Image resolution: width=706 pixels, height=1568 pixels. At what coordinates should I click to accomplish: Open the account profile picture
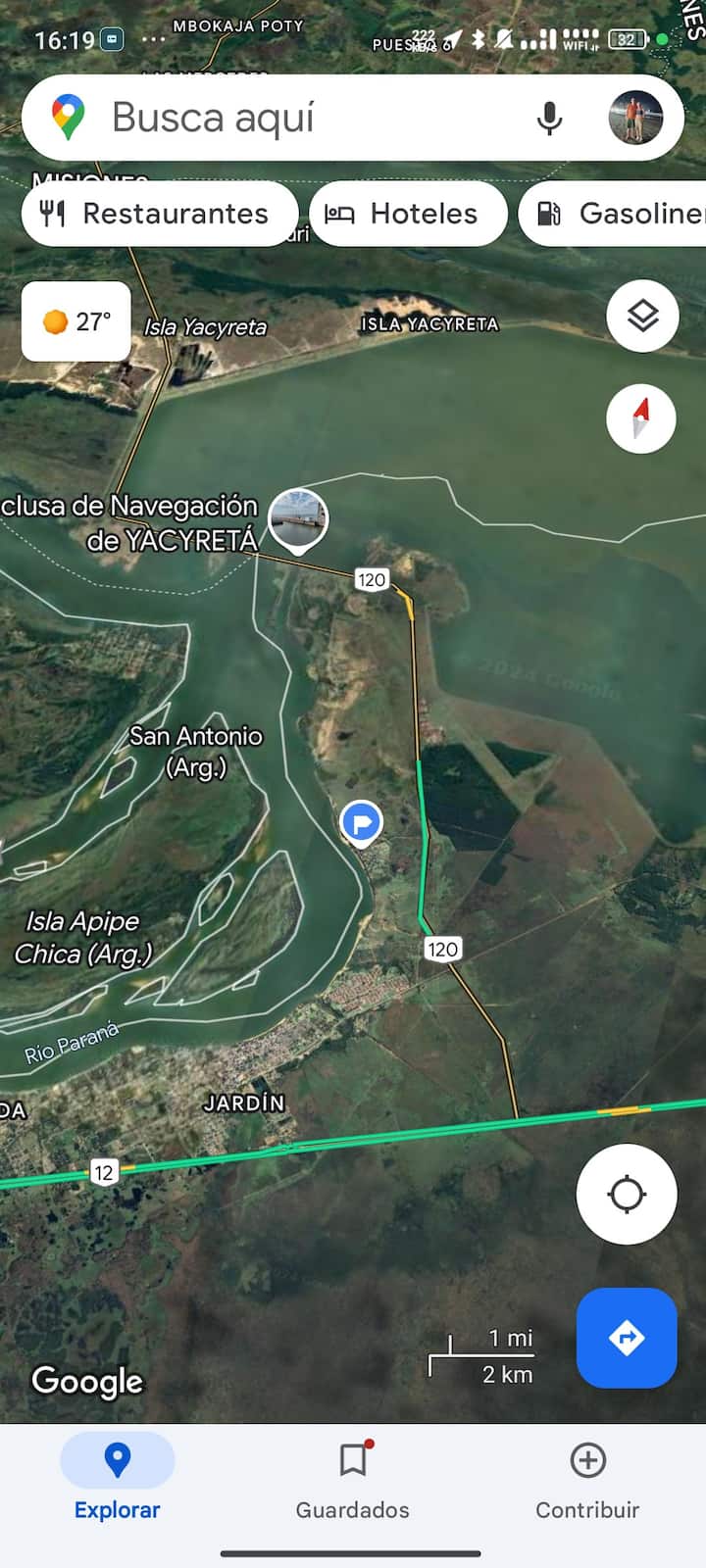coord(635,118)
